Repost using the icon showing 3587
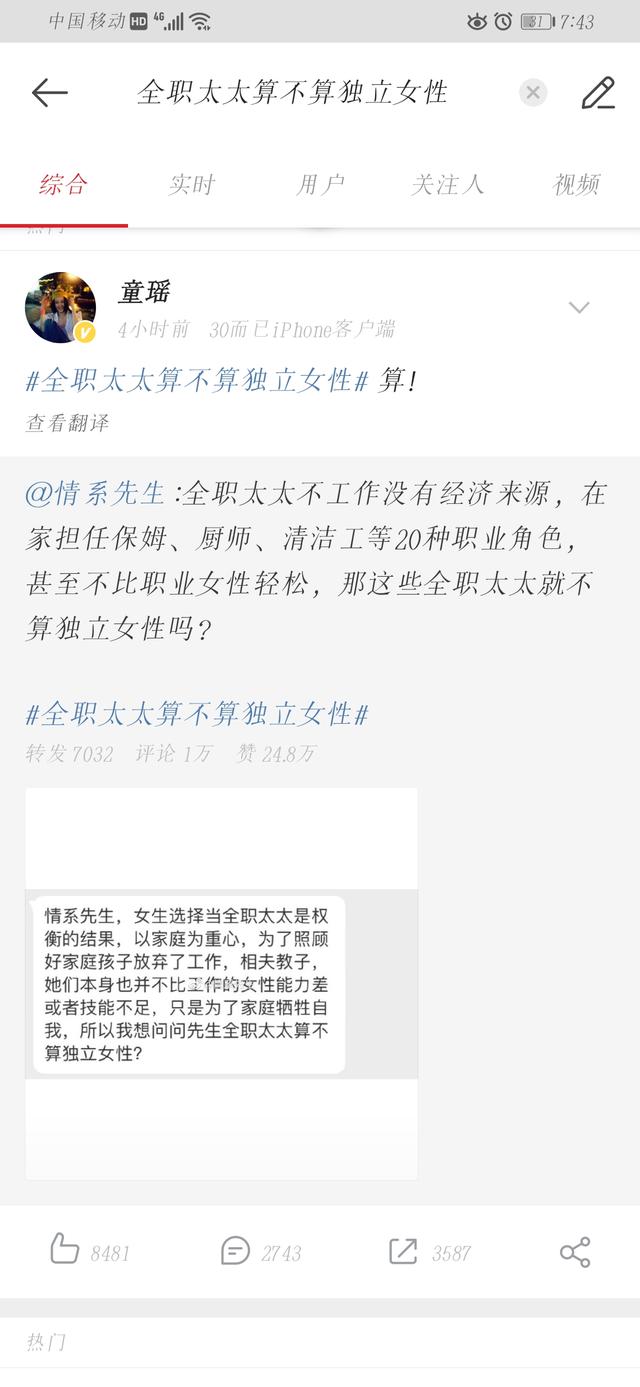The width and height of the screenshot is (640, 1387). pos(430,1252)
